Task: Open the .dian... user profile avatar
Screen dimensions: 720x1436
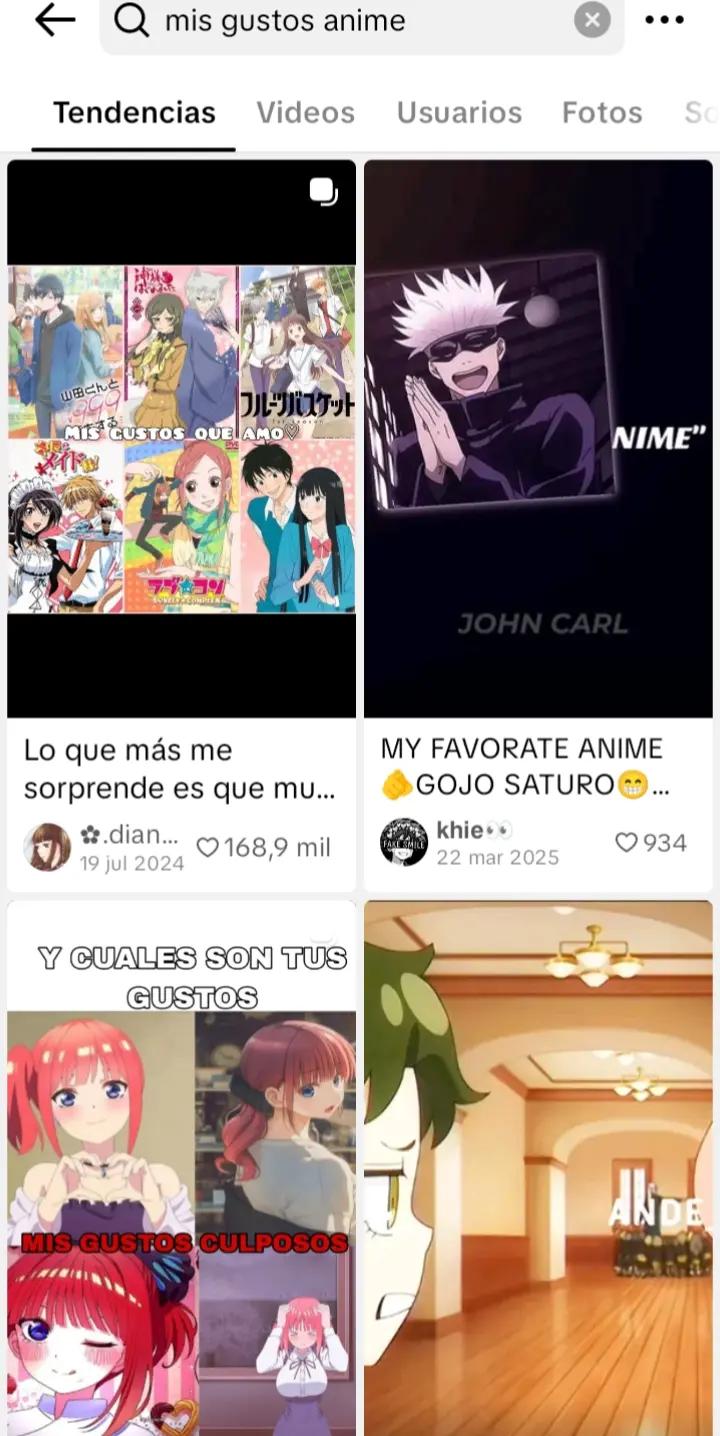Action: pos(47,847)
